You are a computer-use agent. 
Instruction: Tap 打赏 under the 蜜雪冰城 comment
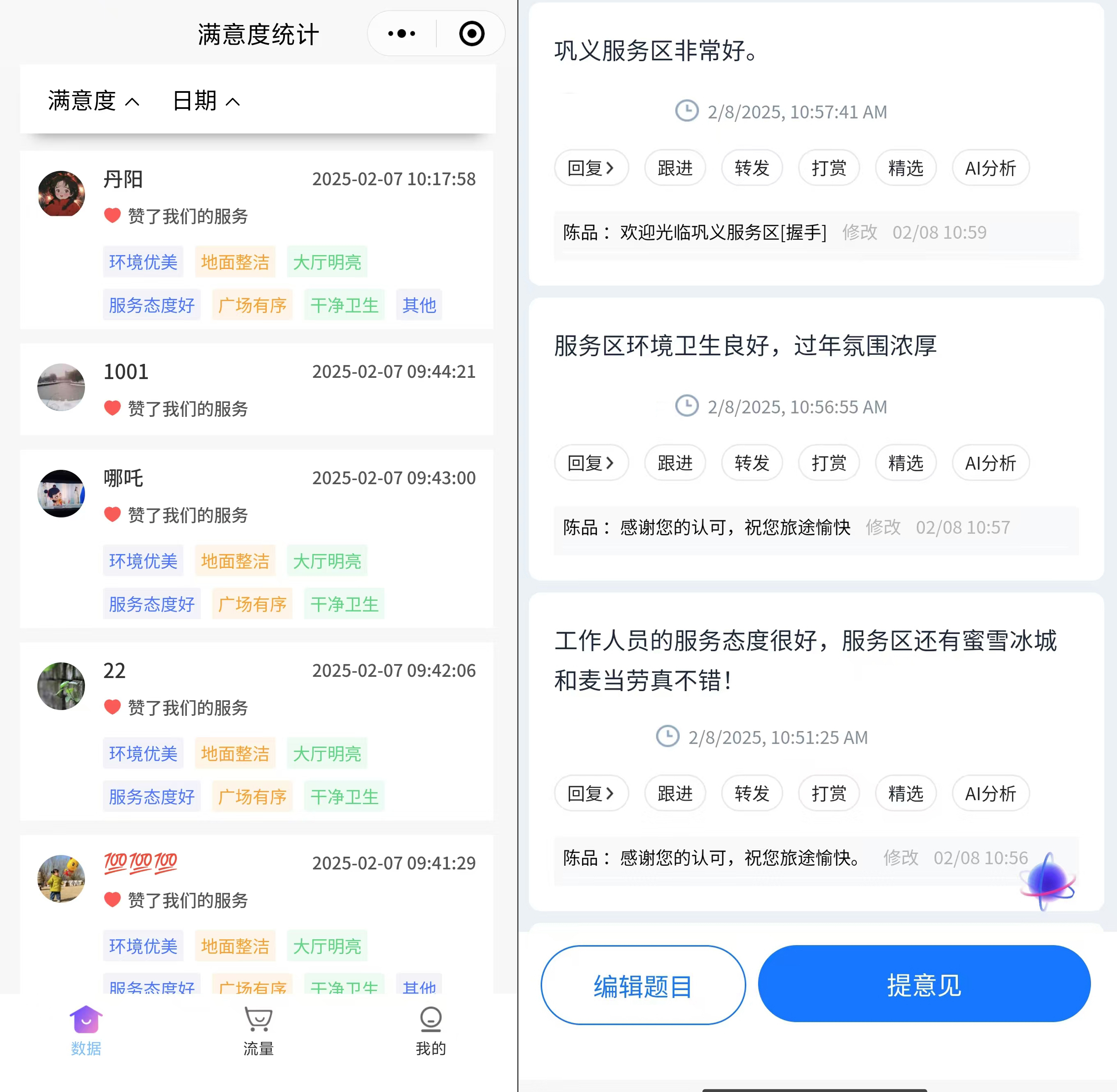[x=828, y=794]
